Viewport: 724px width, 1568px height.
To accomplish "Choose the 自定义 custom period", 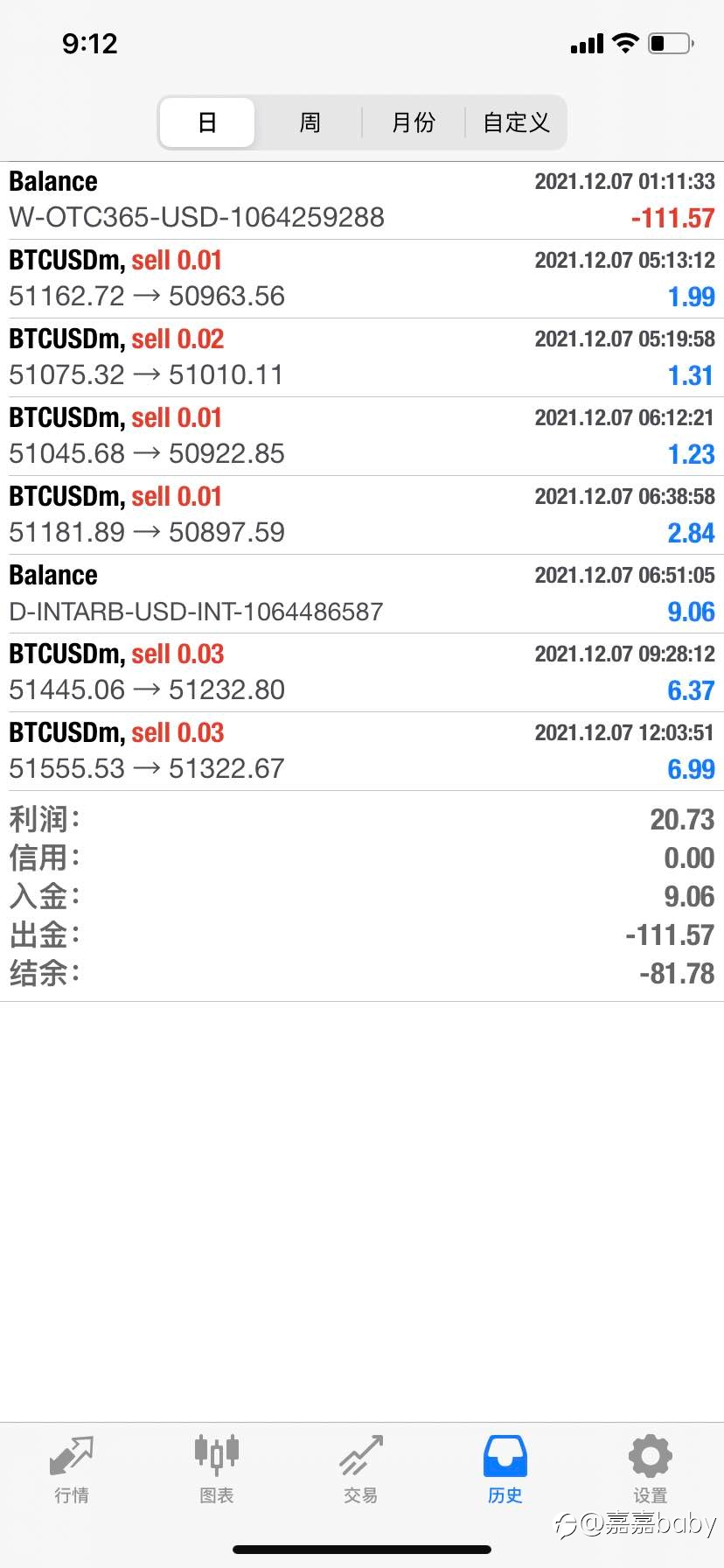I will point(516,122).
